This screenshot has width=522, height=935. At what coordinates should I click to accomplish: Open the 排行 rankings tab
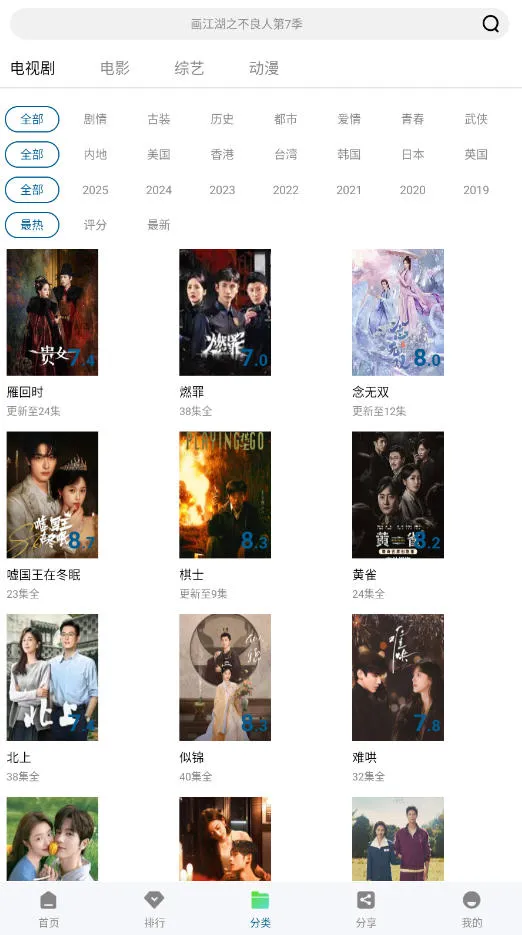[155, 909]
